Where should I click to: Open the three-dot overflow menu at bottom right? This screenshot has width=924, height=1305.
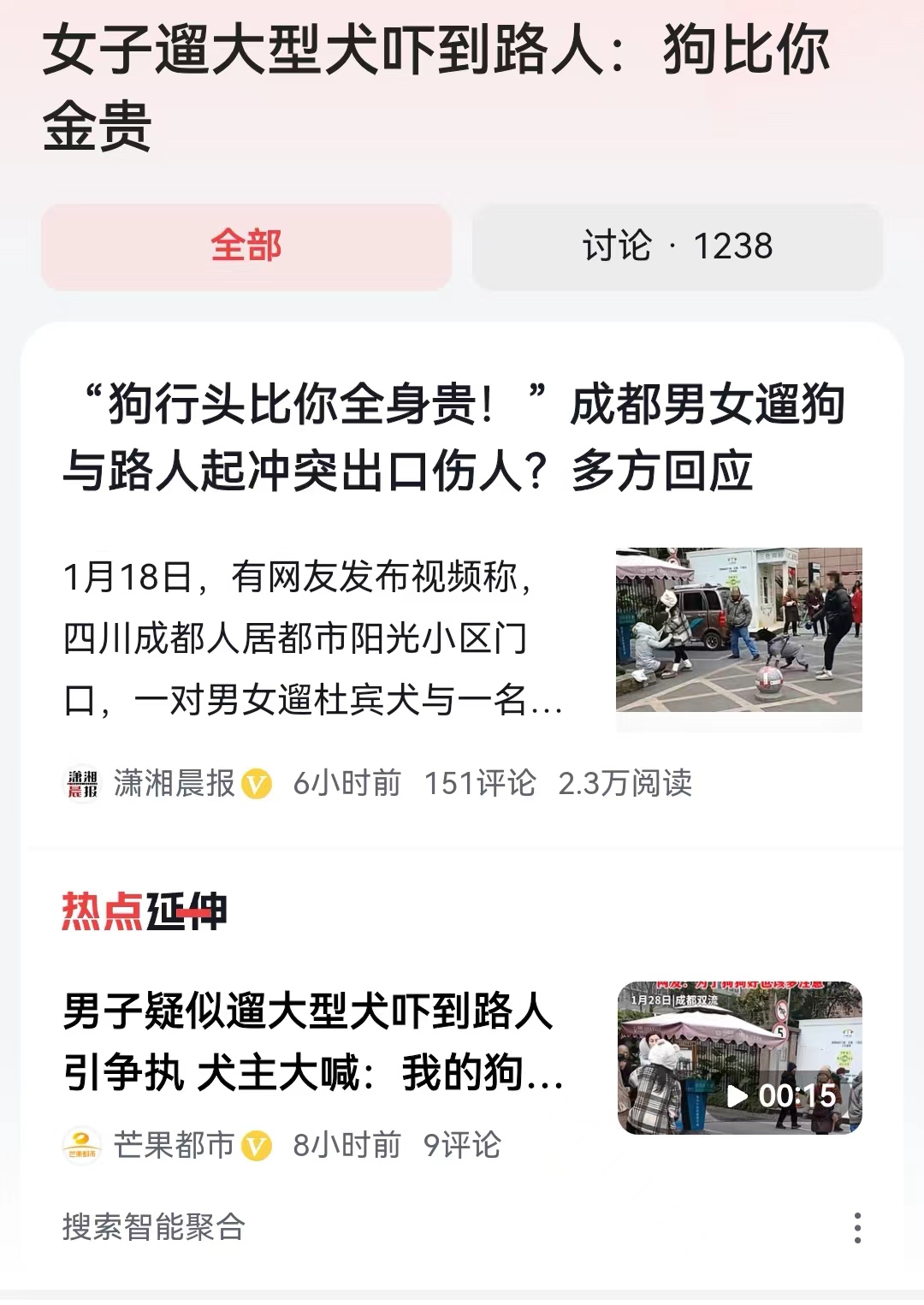[x=856, y=1228]
